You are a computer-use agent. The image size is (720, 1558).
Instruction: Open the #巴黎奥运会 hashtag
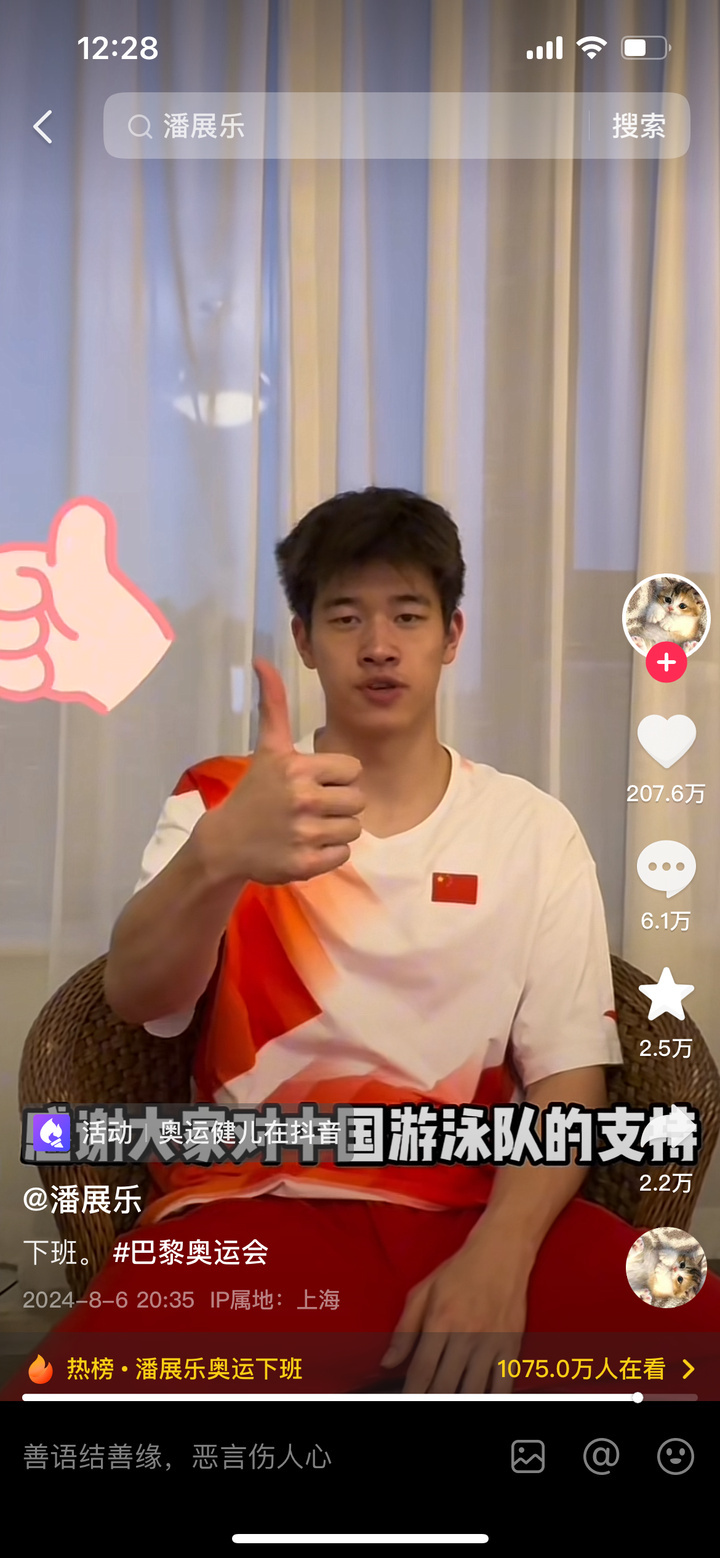190,1252
